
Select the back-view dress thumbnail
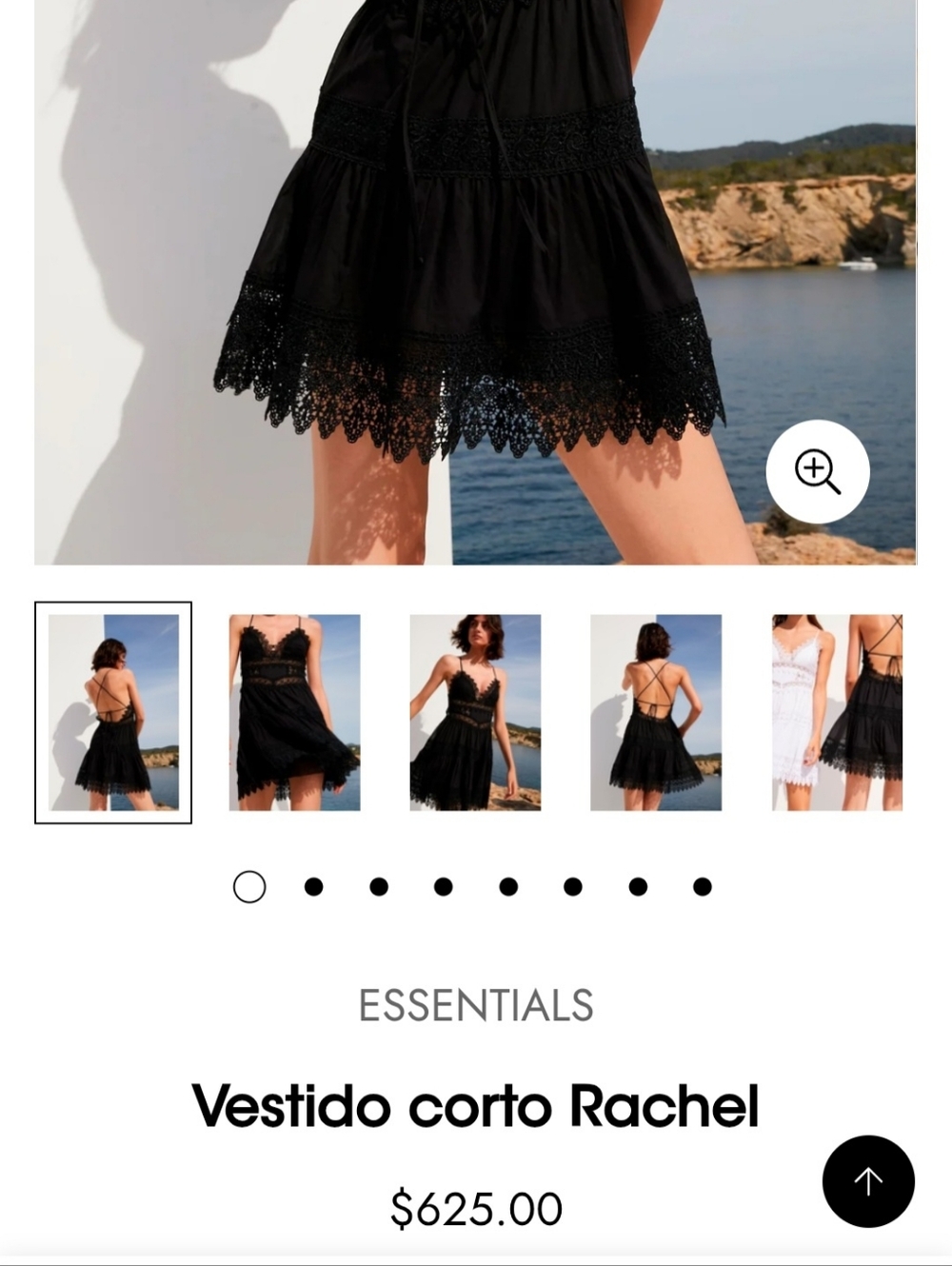tap(657, 709)
